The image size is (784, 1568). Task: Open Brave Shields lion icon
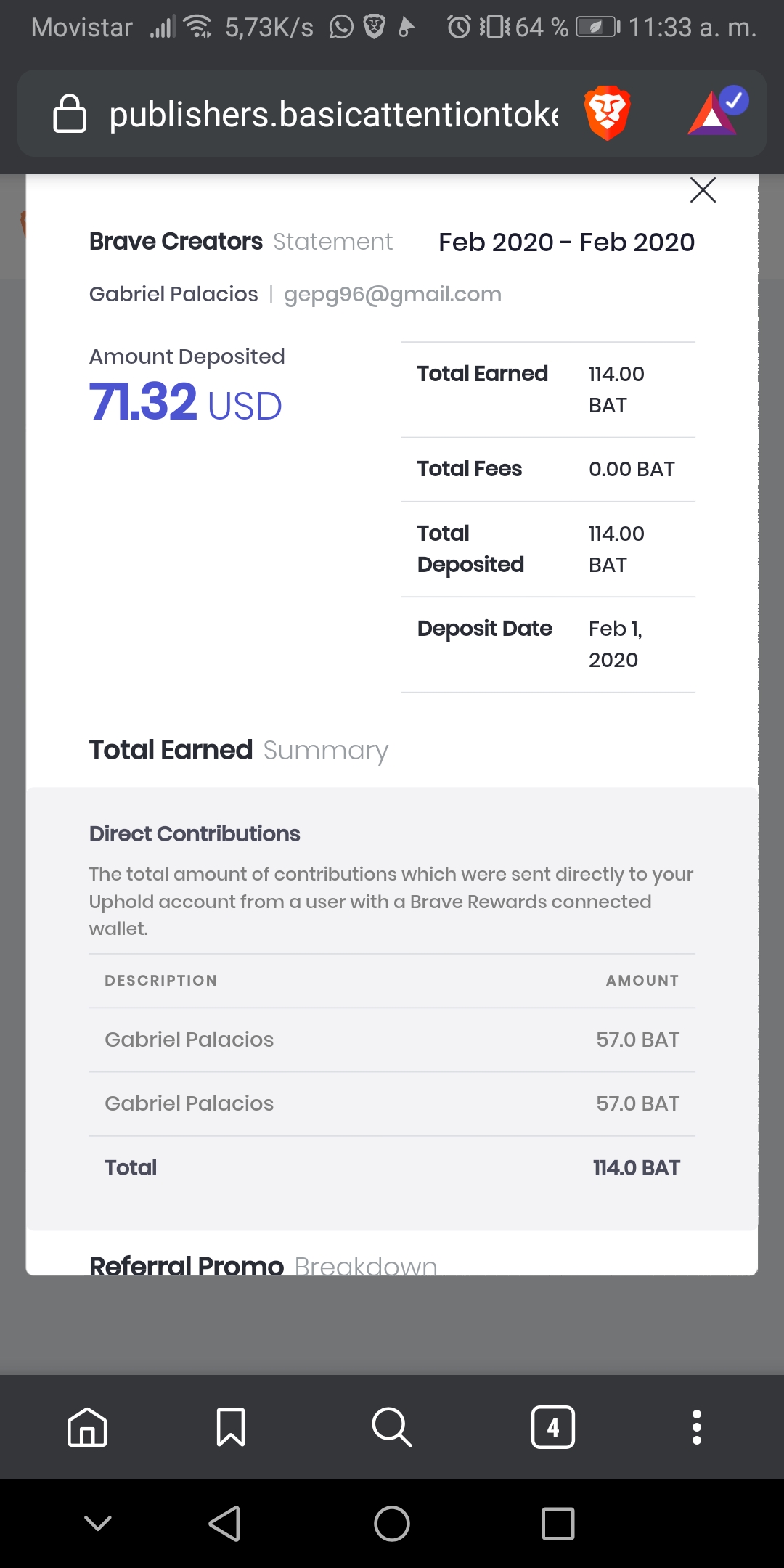[x=607, y=113]
